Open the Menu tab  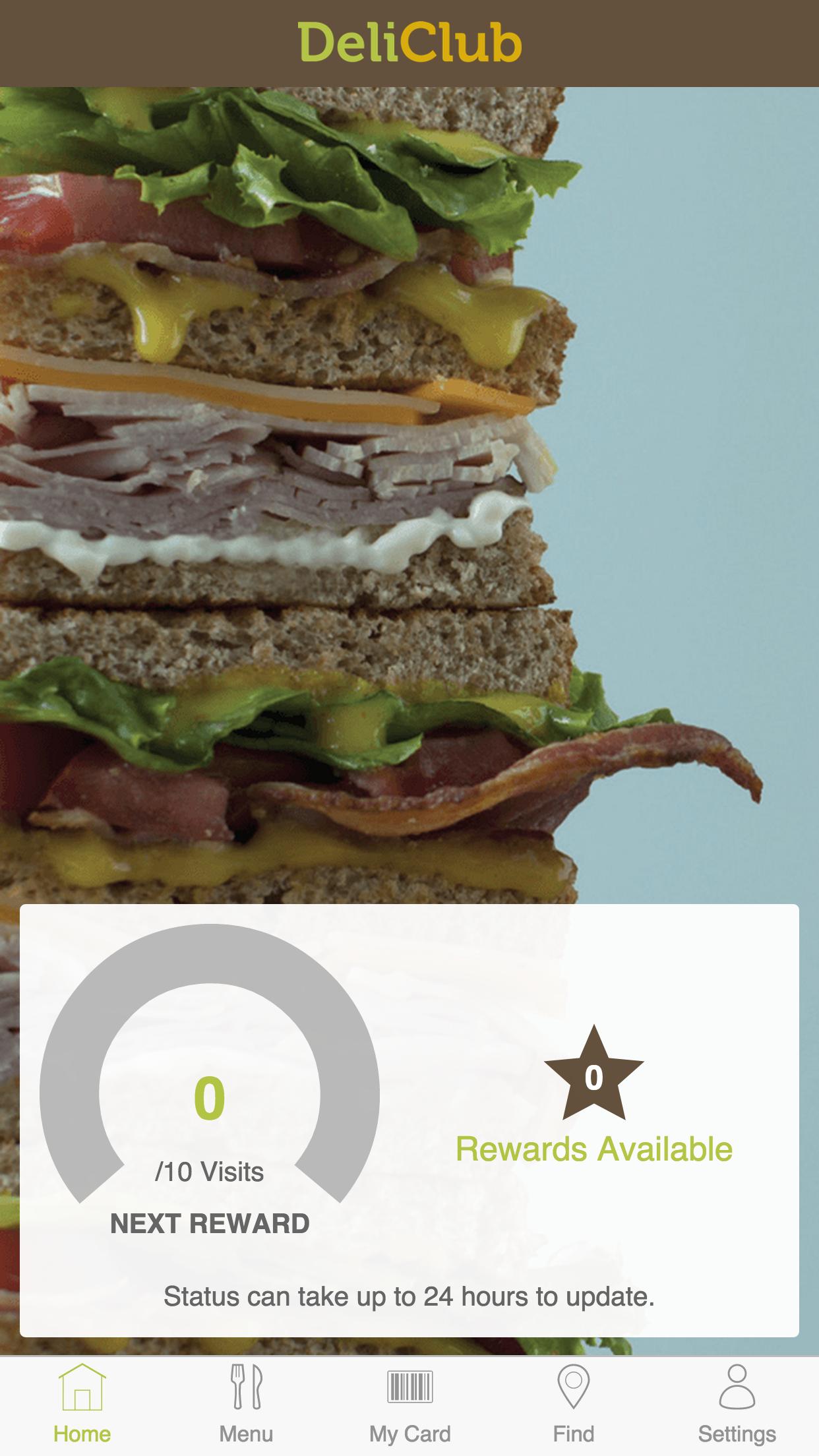[246, 1403]
